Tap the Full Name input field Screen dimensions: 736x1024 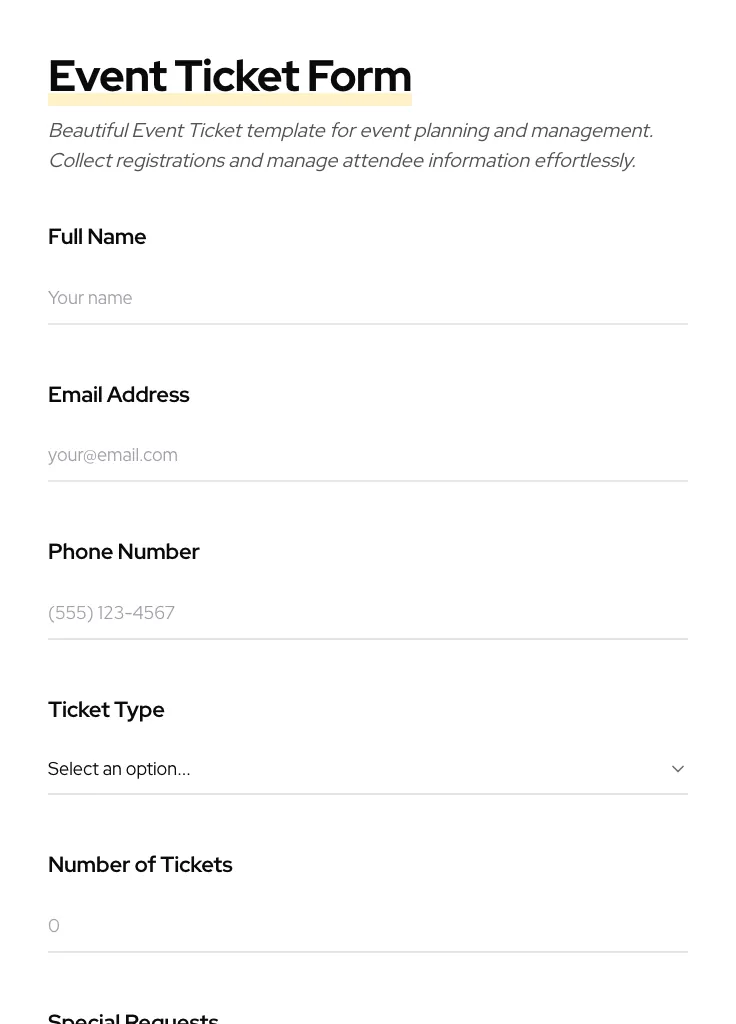(367, 298)
